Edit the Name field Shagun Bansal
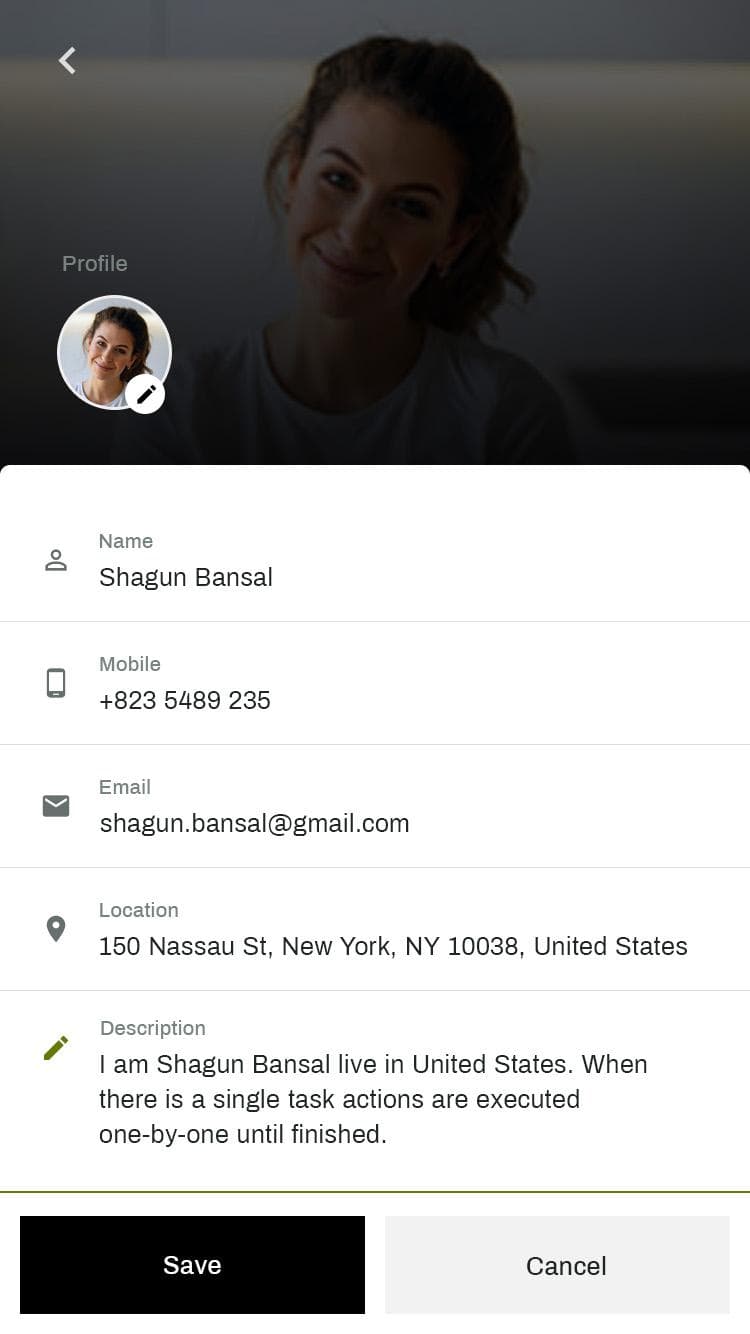 pyautogui.click(x=186, y=577)
